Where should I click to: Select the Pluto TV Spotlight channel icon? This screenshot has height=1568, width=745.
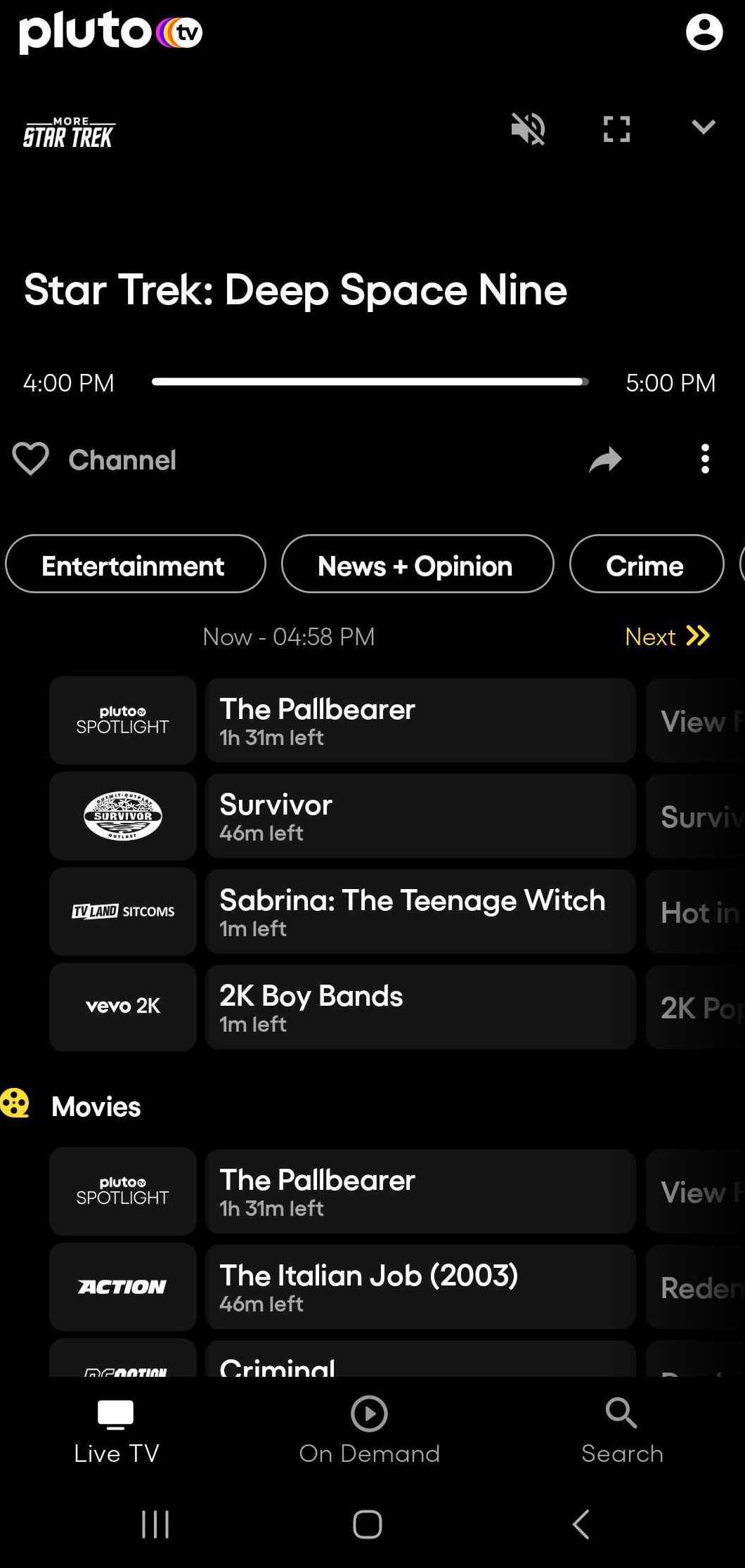122,719
